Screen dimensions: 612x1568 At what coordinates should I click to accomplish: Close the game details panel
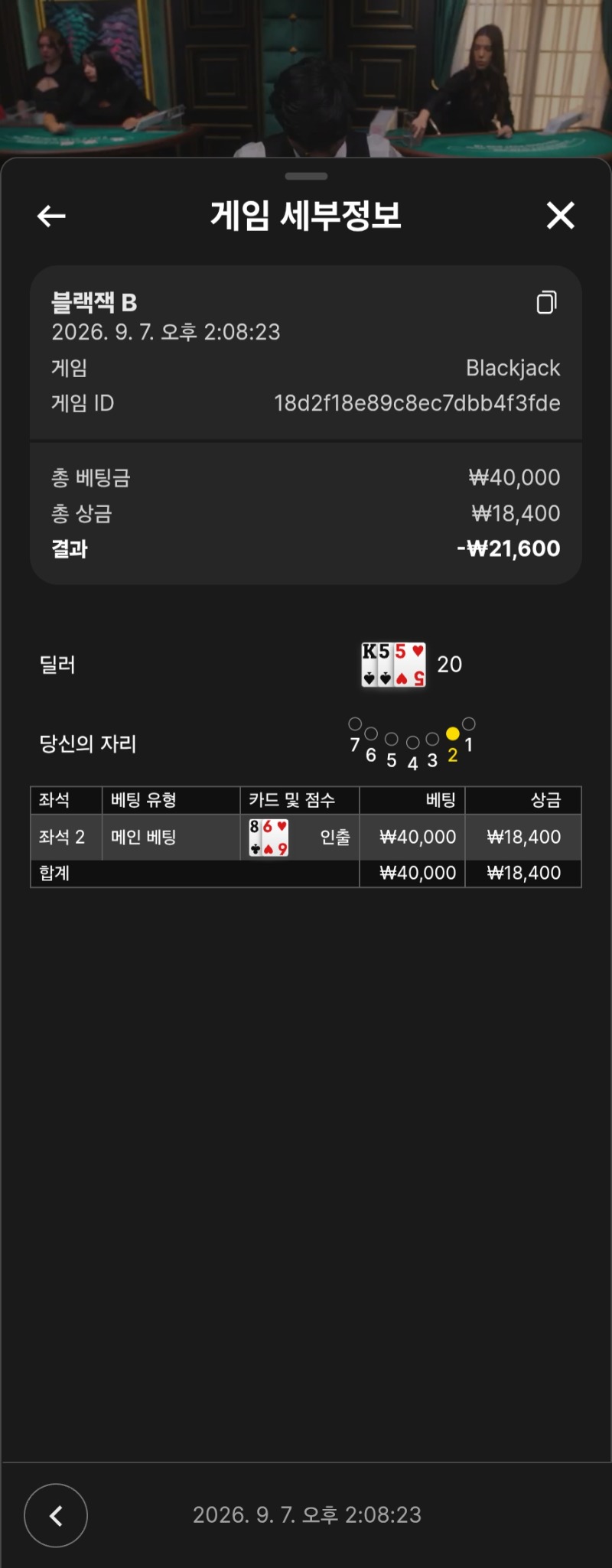[561, 216]
